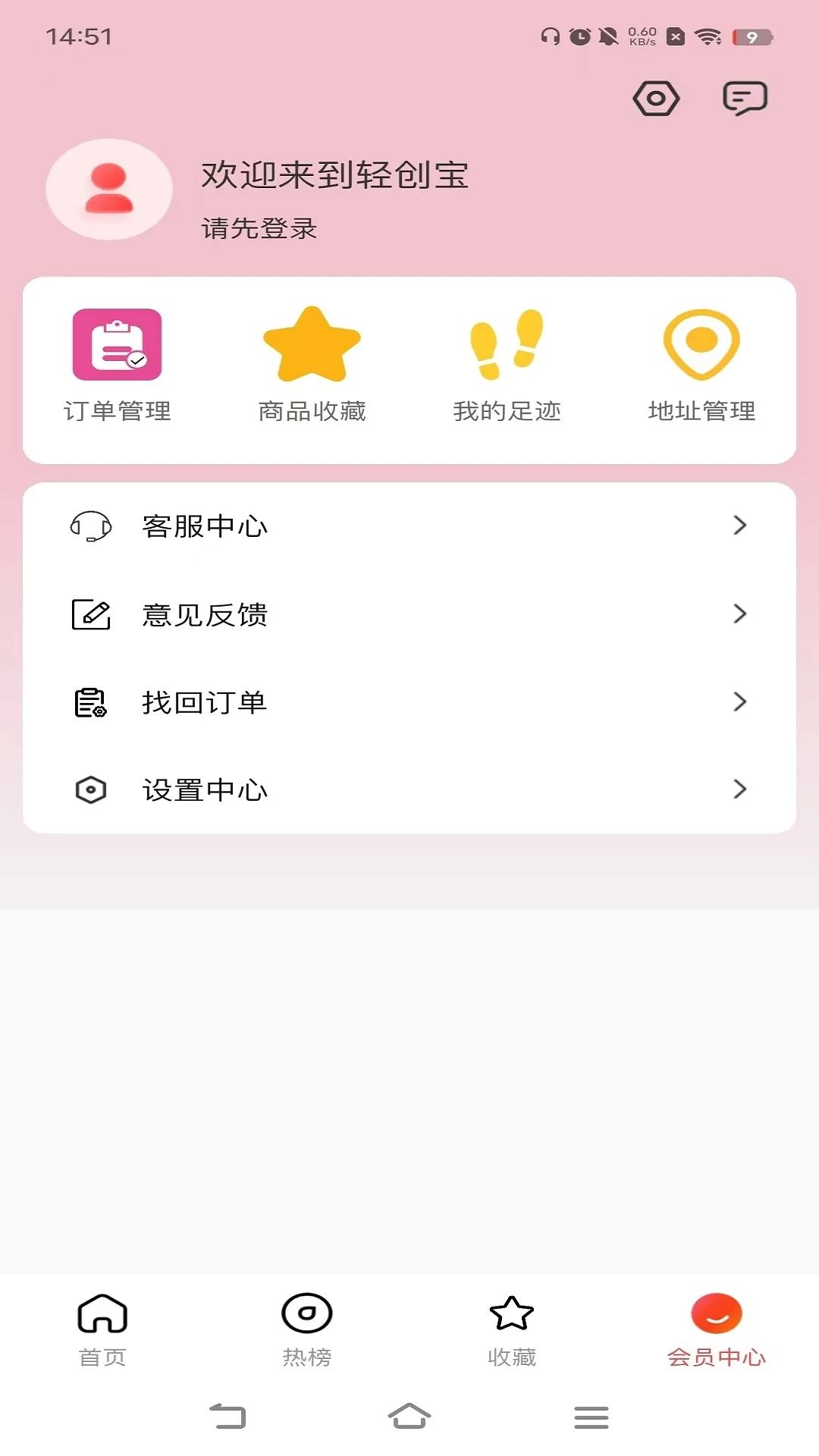Viewport: 819px width, 1456px height.
Task: Open the 订单管理 order management icon
Action: click(x=117, y=345)
